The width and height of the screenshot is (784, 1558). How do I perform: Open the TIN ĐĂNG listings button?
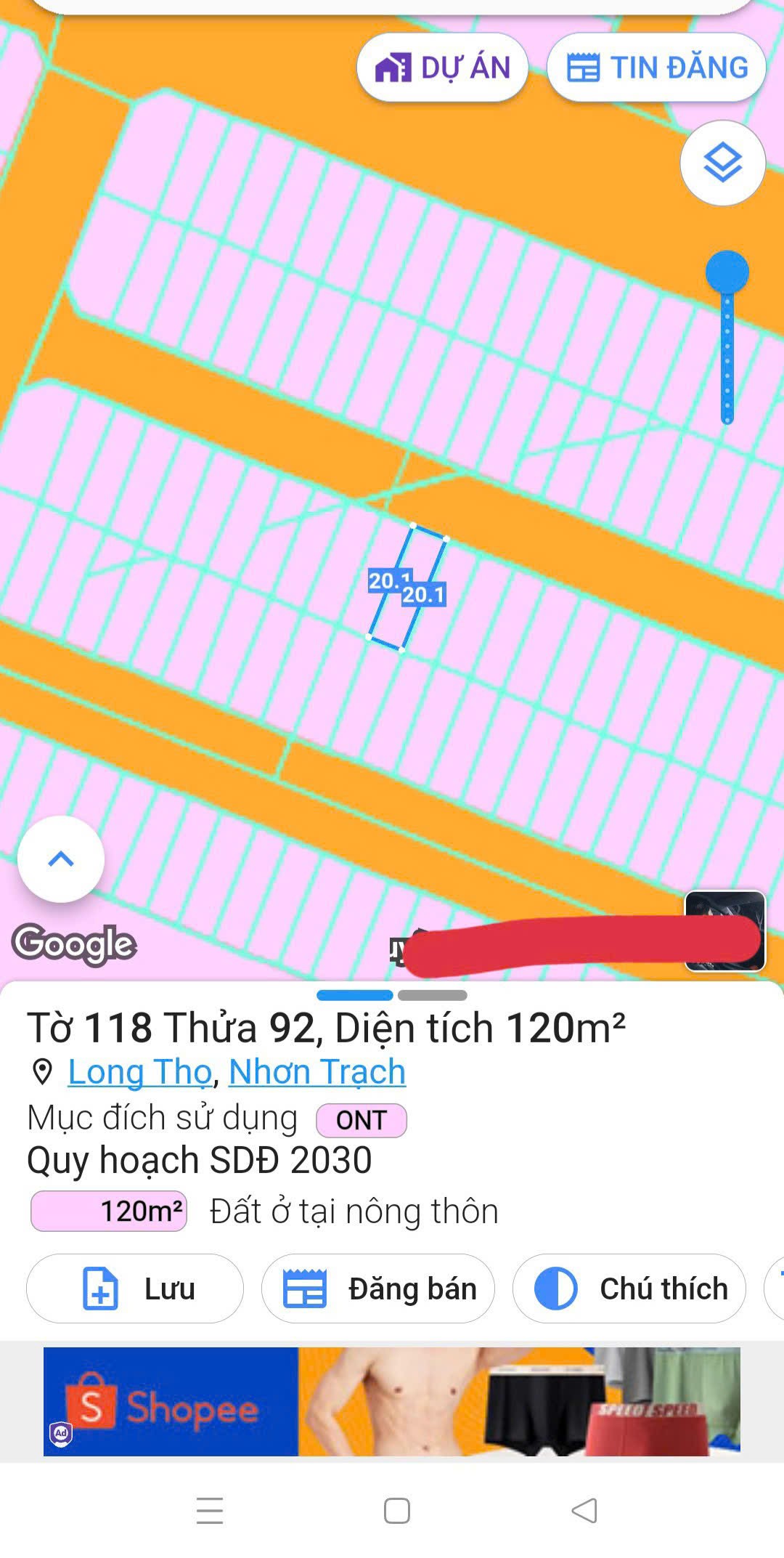[656, 68]
